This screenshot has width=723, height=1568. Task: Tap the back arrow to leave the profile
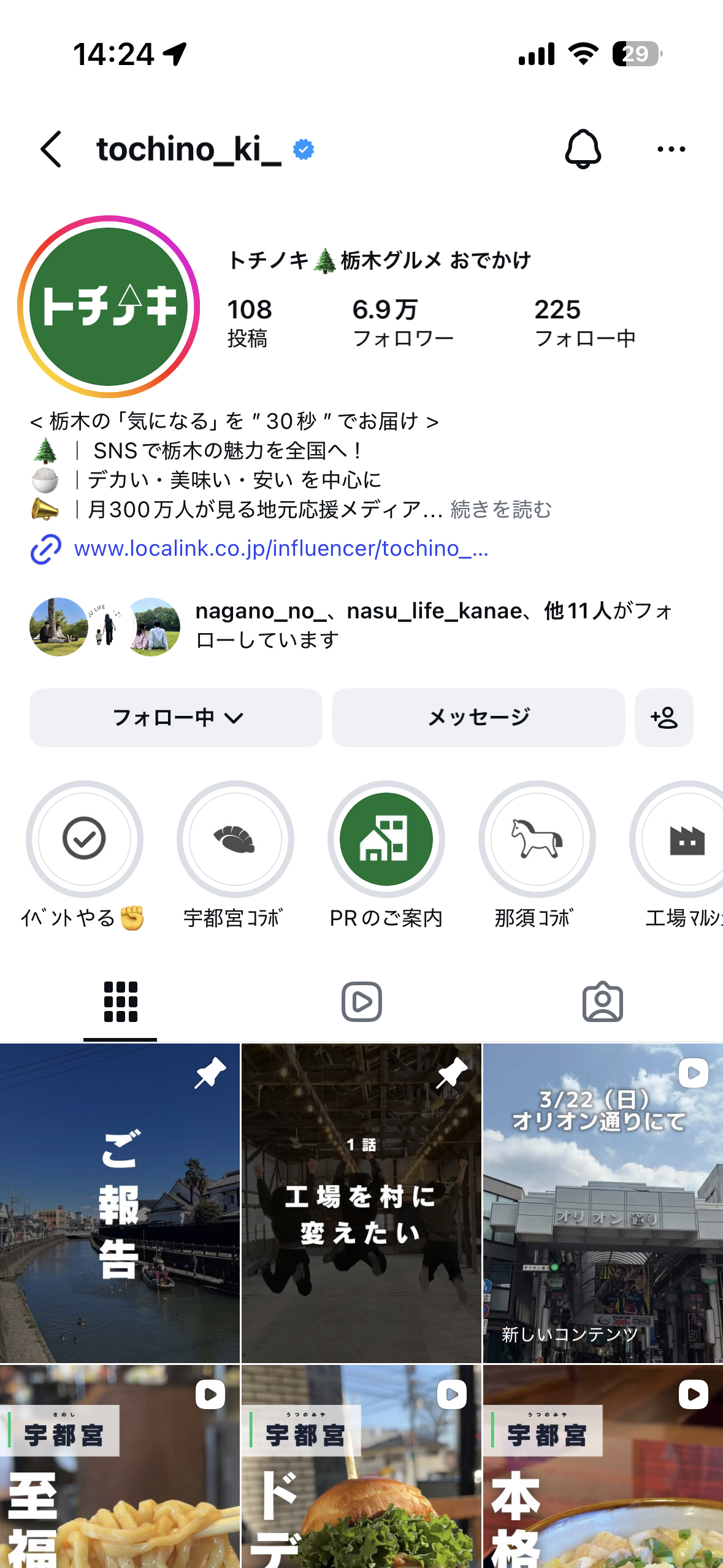click(x=52, y=149)
